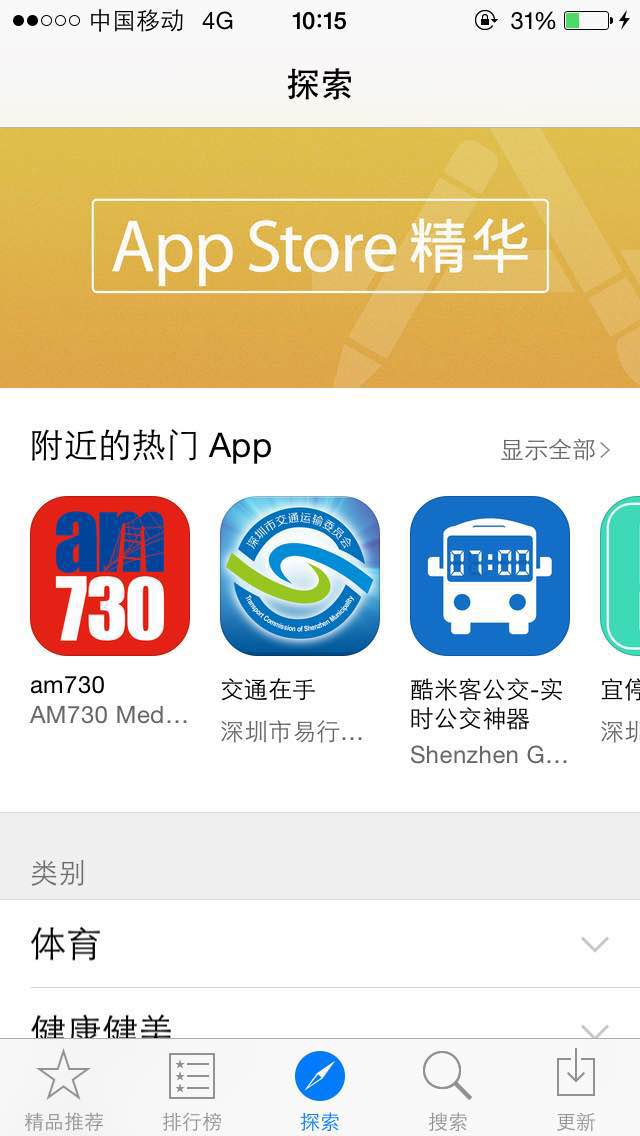Switch to the 精品推荐 tab

click(64, 1090)
